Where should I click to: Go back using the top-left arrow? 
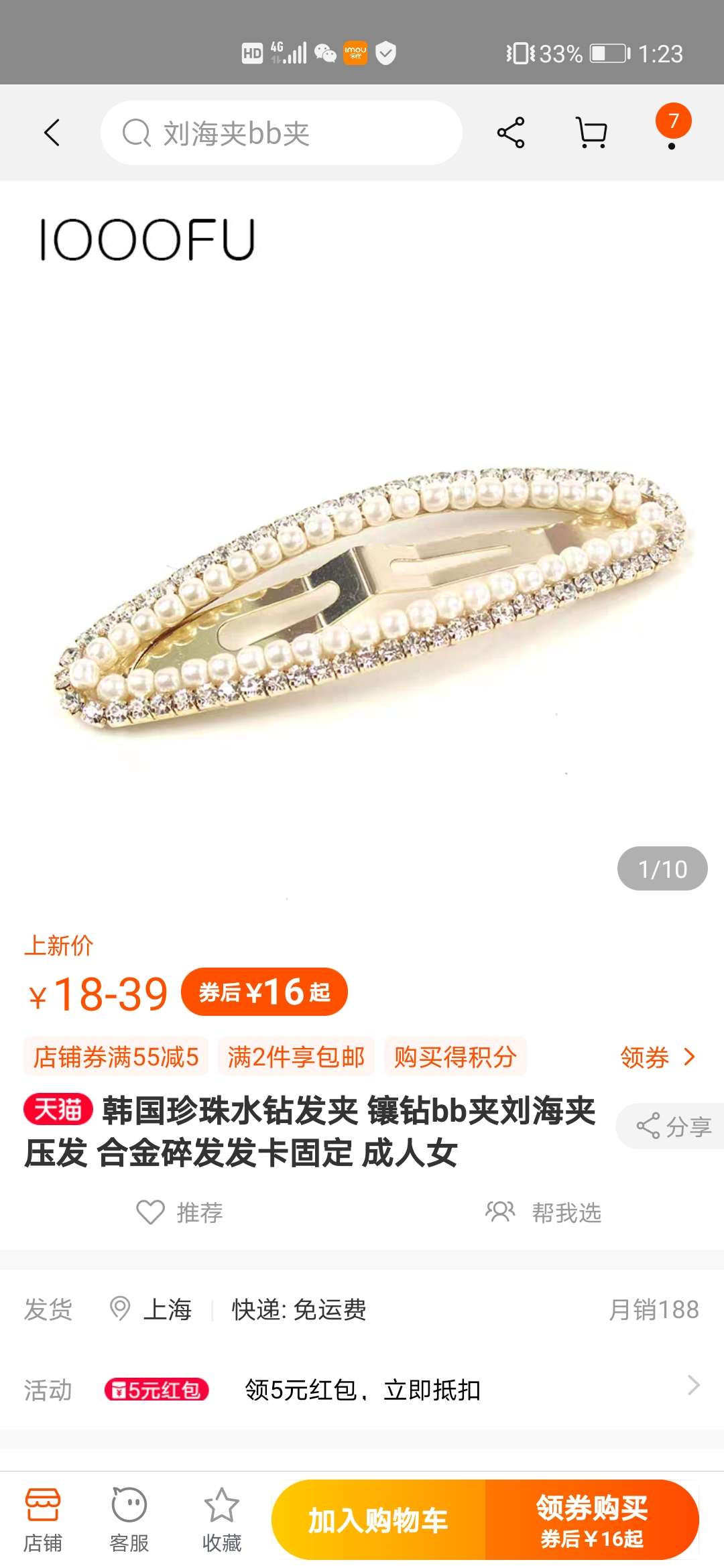pyautogui.click(x=52, y=133)
